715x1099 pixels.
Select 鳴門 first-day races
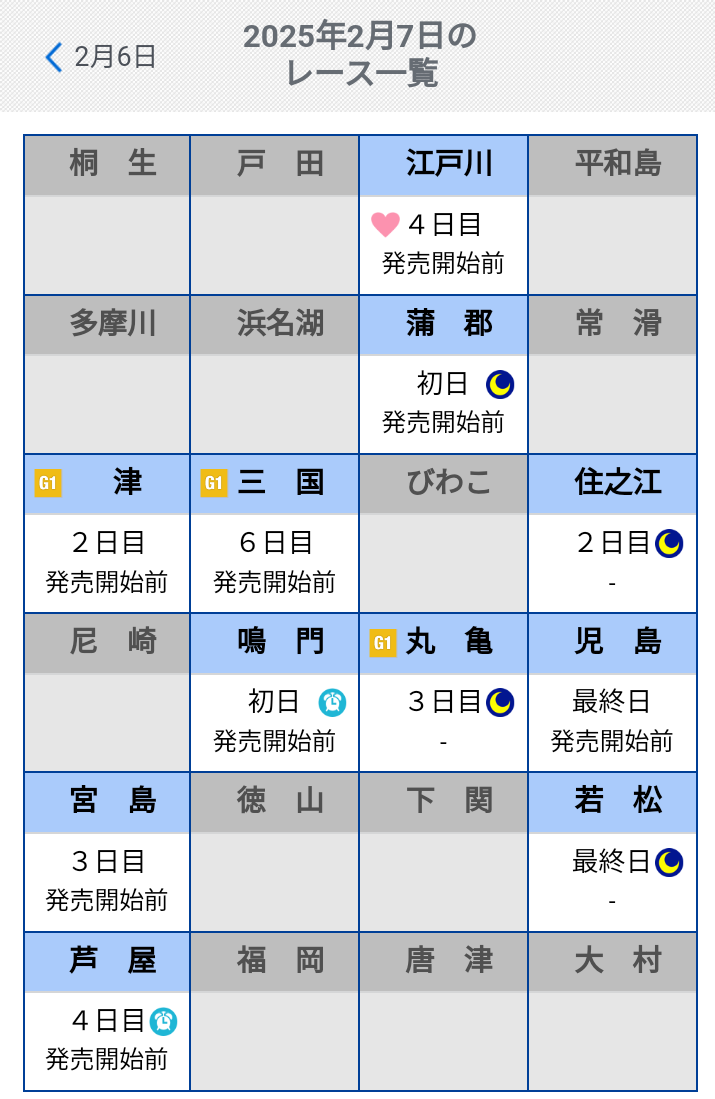(x=275, y=694)
